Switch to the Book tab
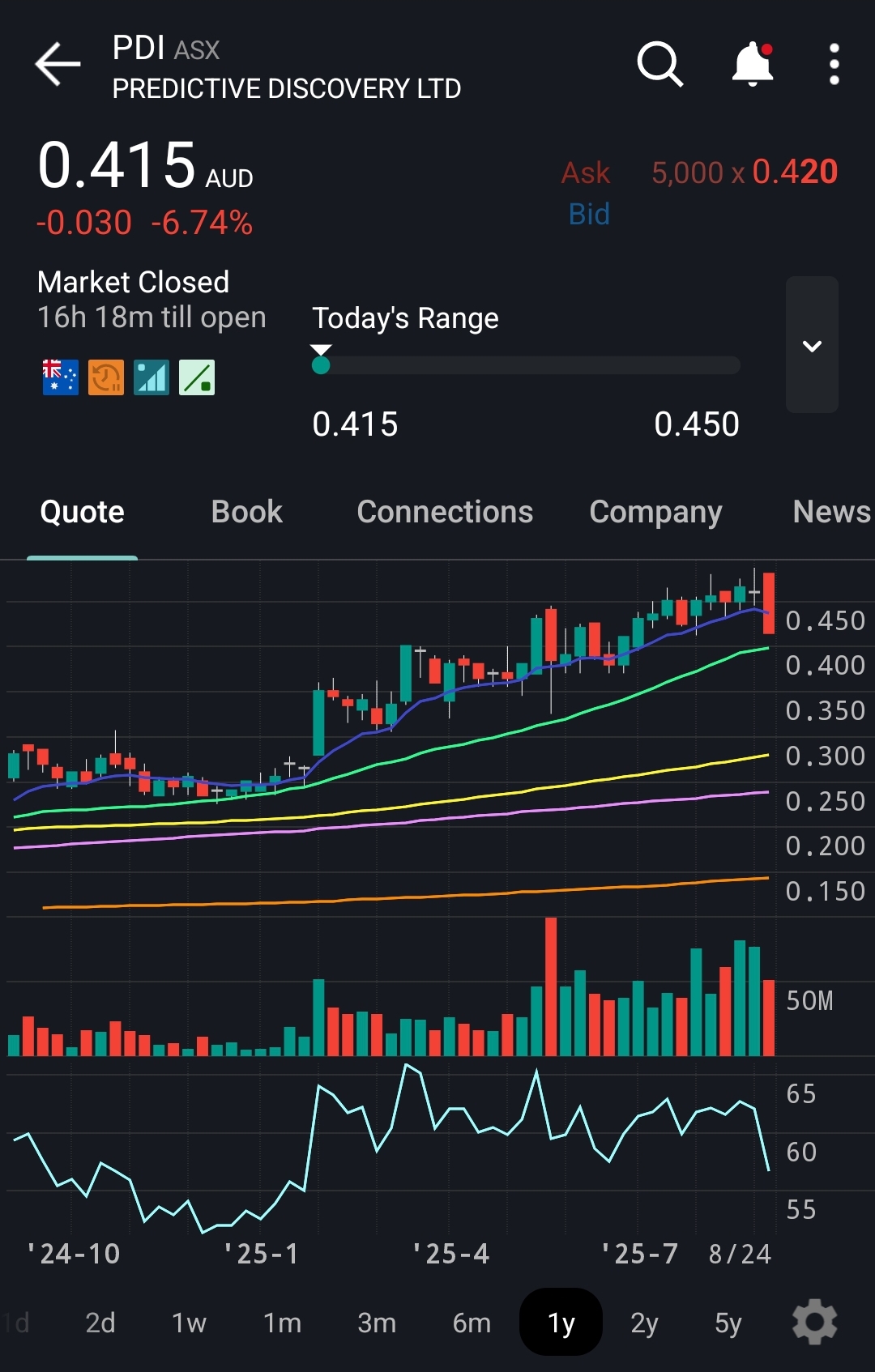Viewport: 875px width, 1372px height. [246, 512]
